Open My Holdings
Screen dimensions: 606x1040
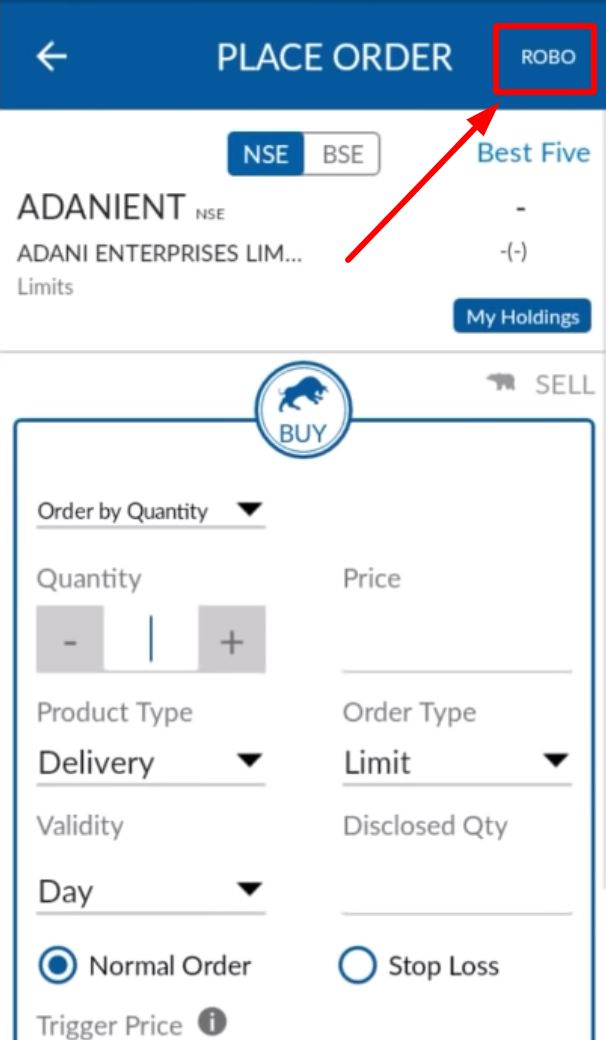[x=522, y=317]
